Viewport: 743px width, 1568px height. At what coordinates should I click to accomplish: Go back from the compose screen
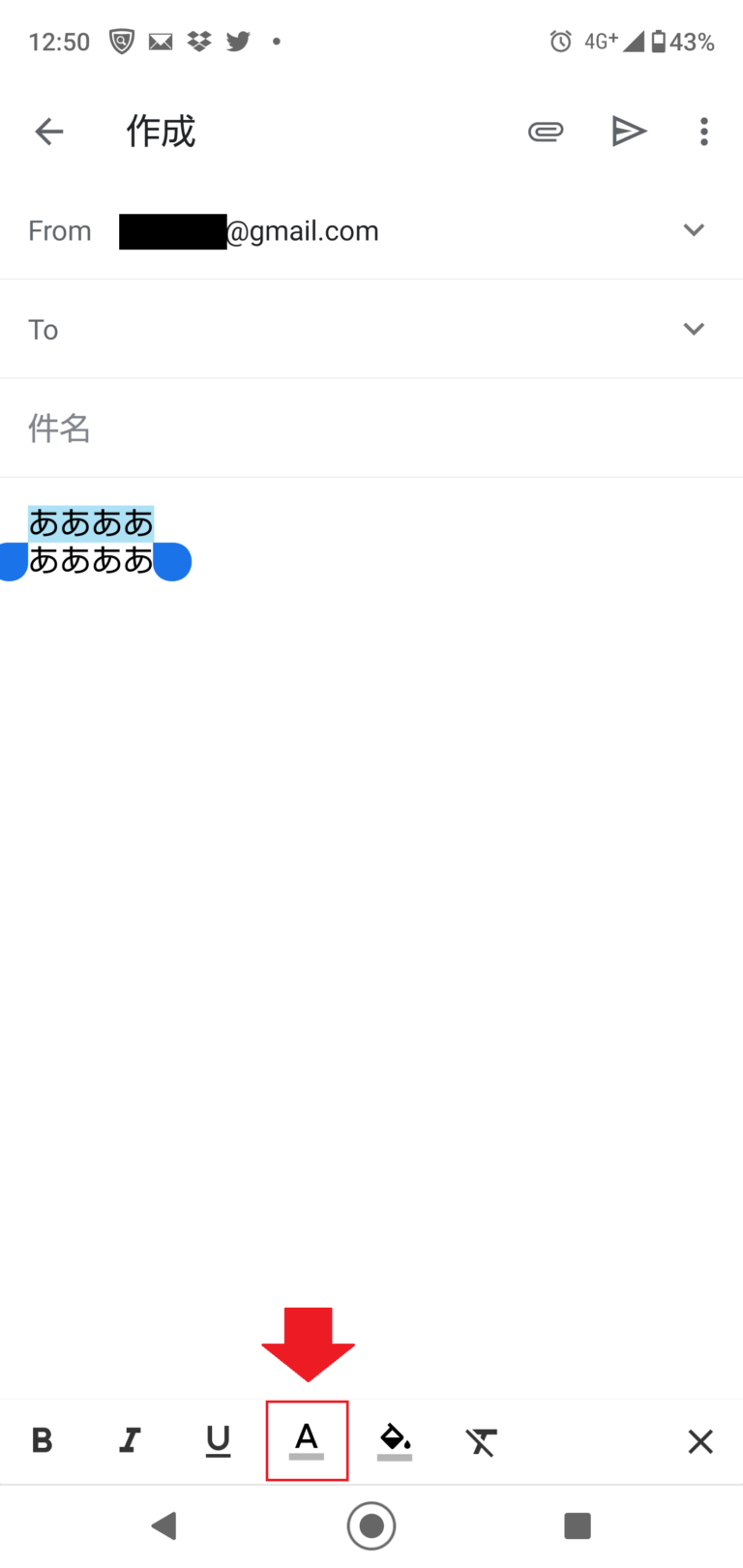pos(49,132)
